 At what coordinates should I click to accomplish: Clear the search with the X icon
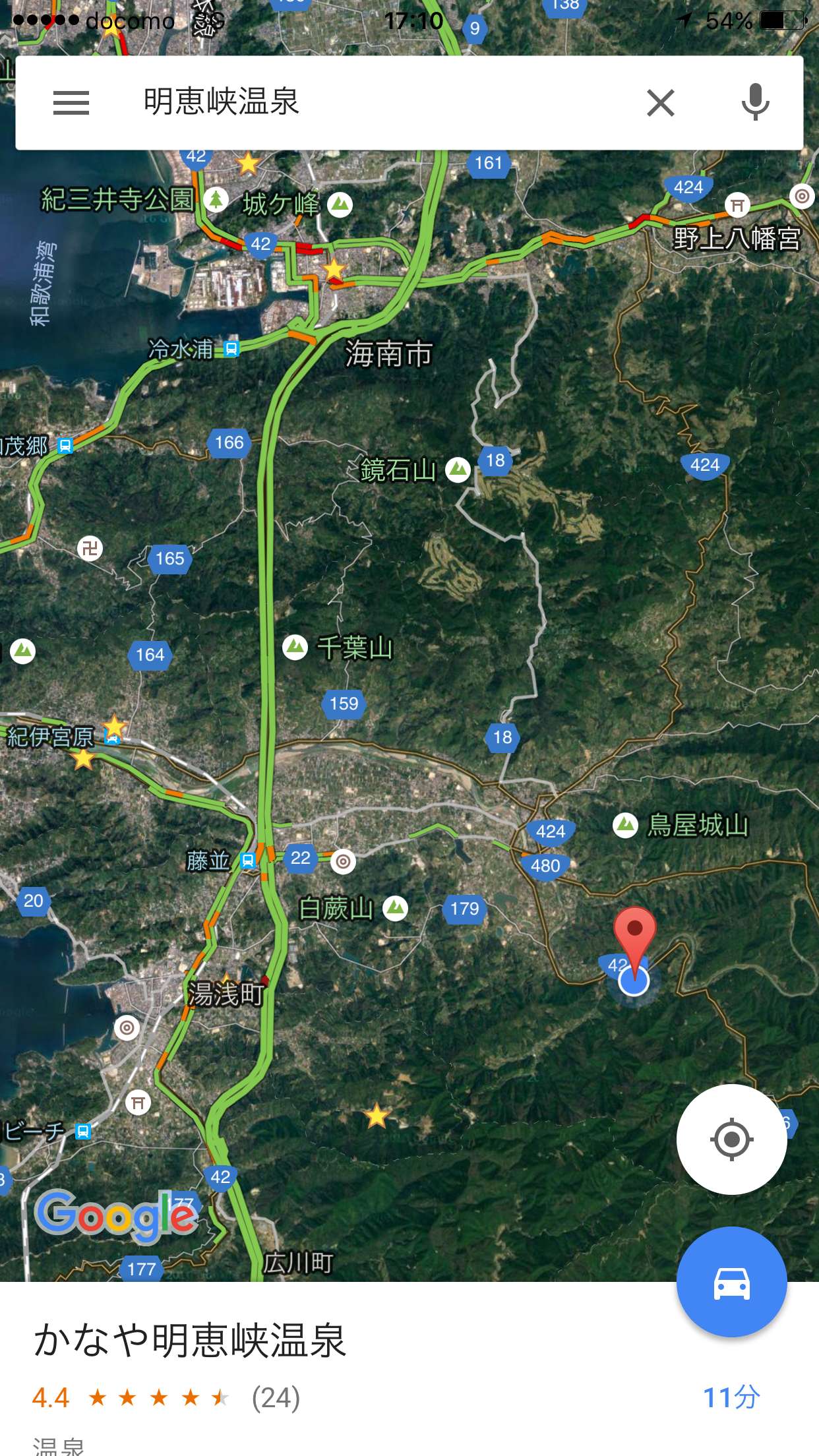[661, 103]
